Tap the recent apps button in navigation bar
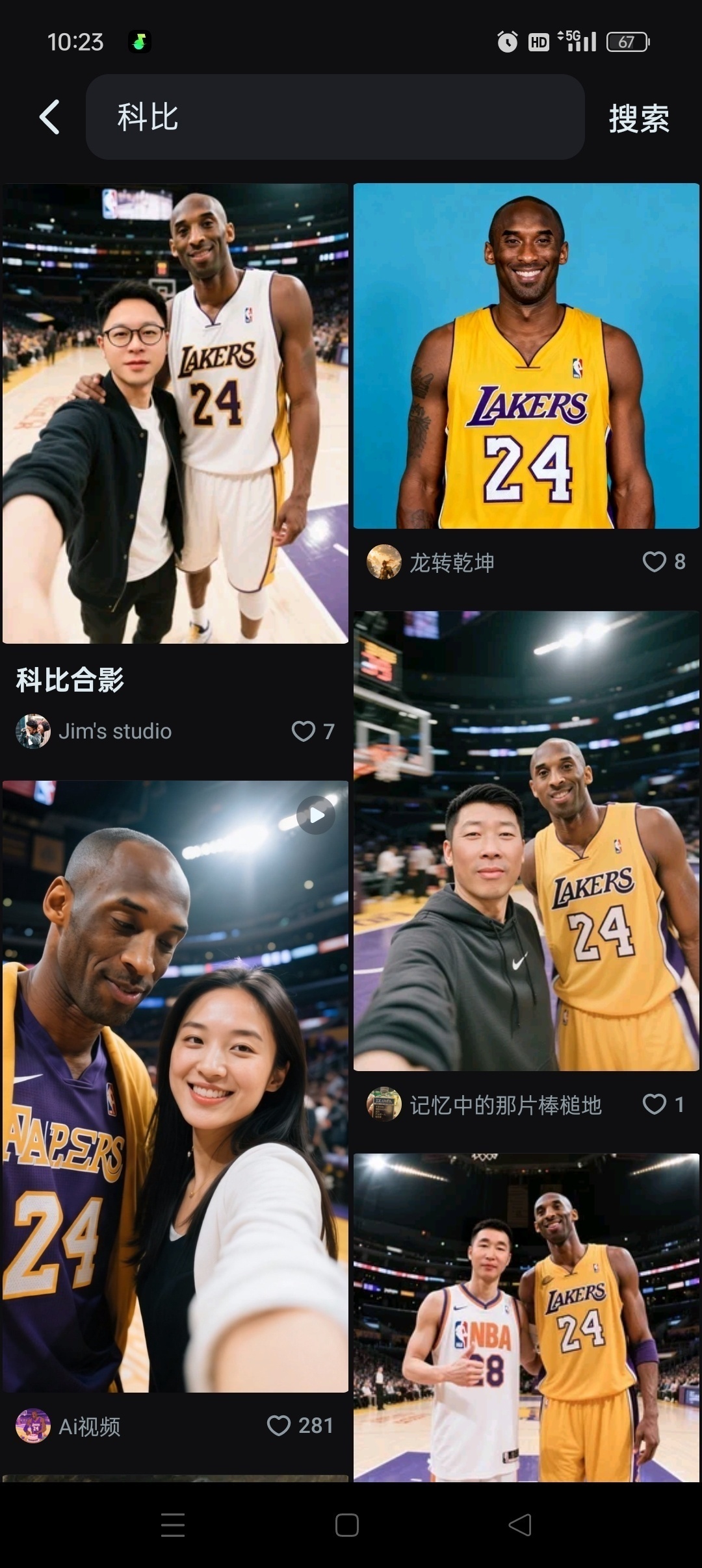The width and height of the screenshot is (702, 1568). (x=172, y=1526)
